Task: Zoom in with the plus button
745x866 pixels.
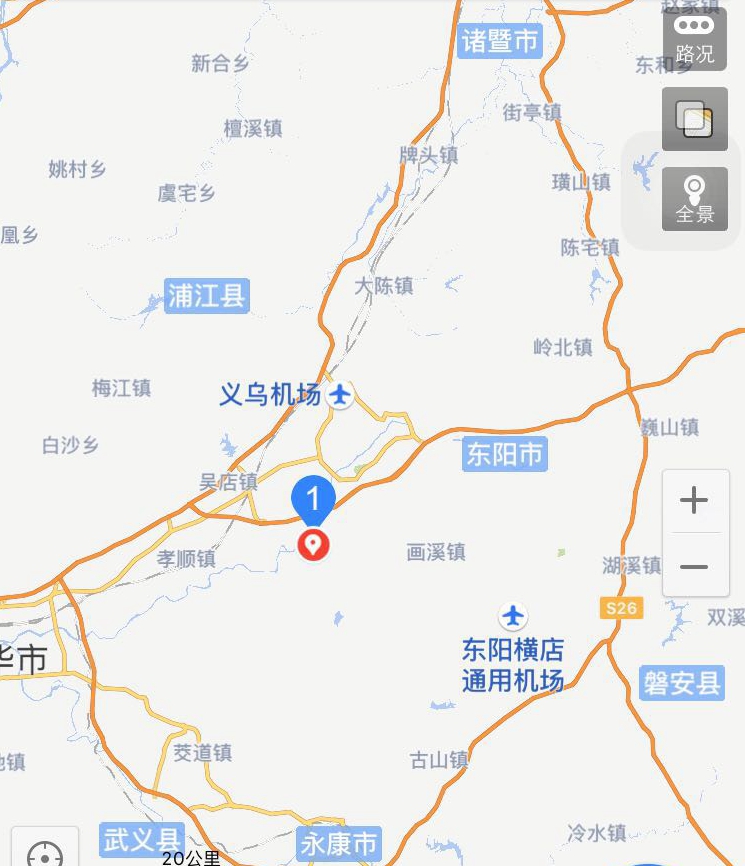Action: click(x=694, y=500)
